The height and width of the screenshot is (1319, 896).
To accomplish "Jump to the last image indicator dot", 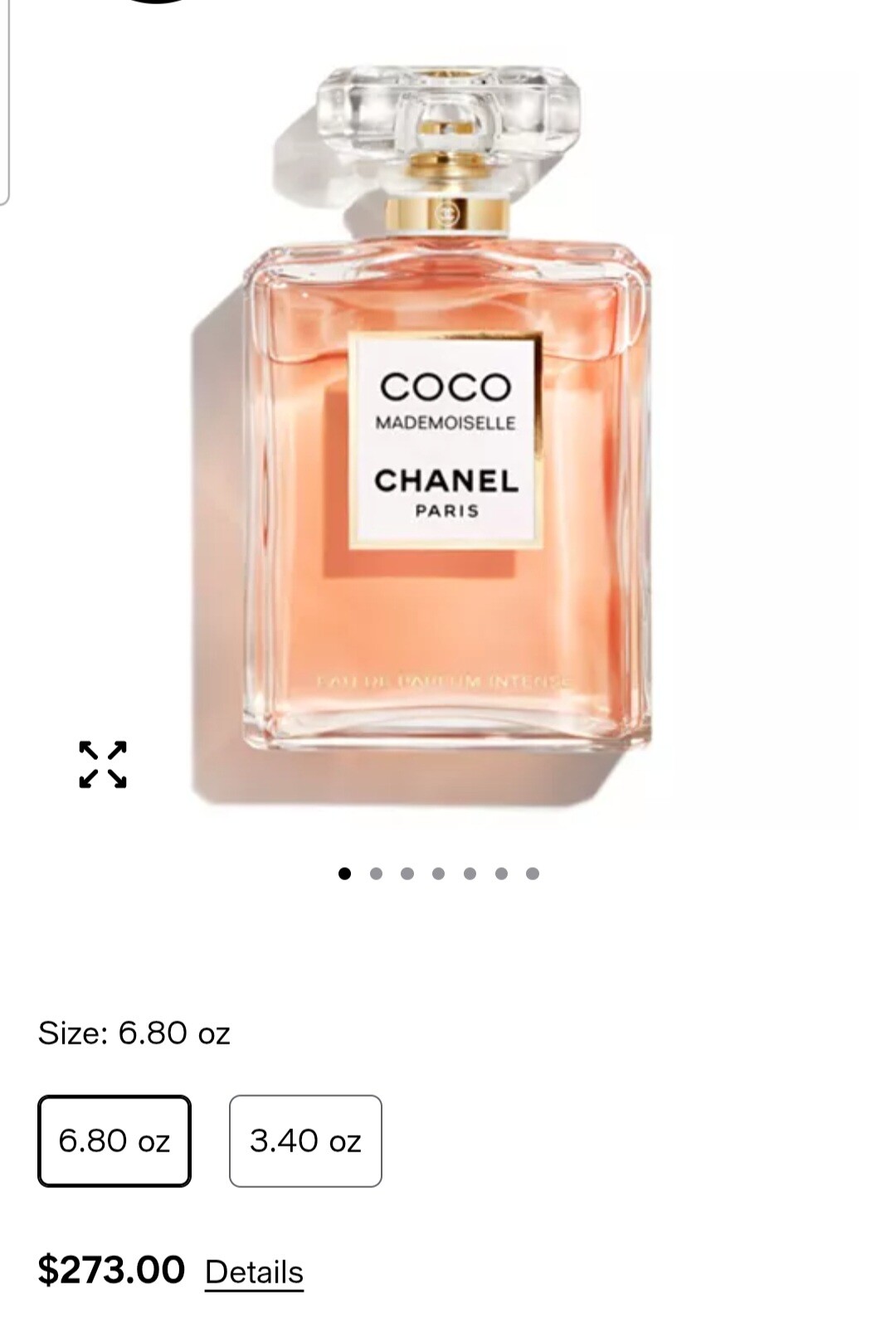I will tap(533, 874).
